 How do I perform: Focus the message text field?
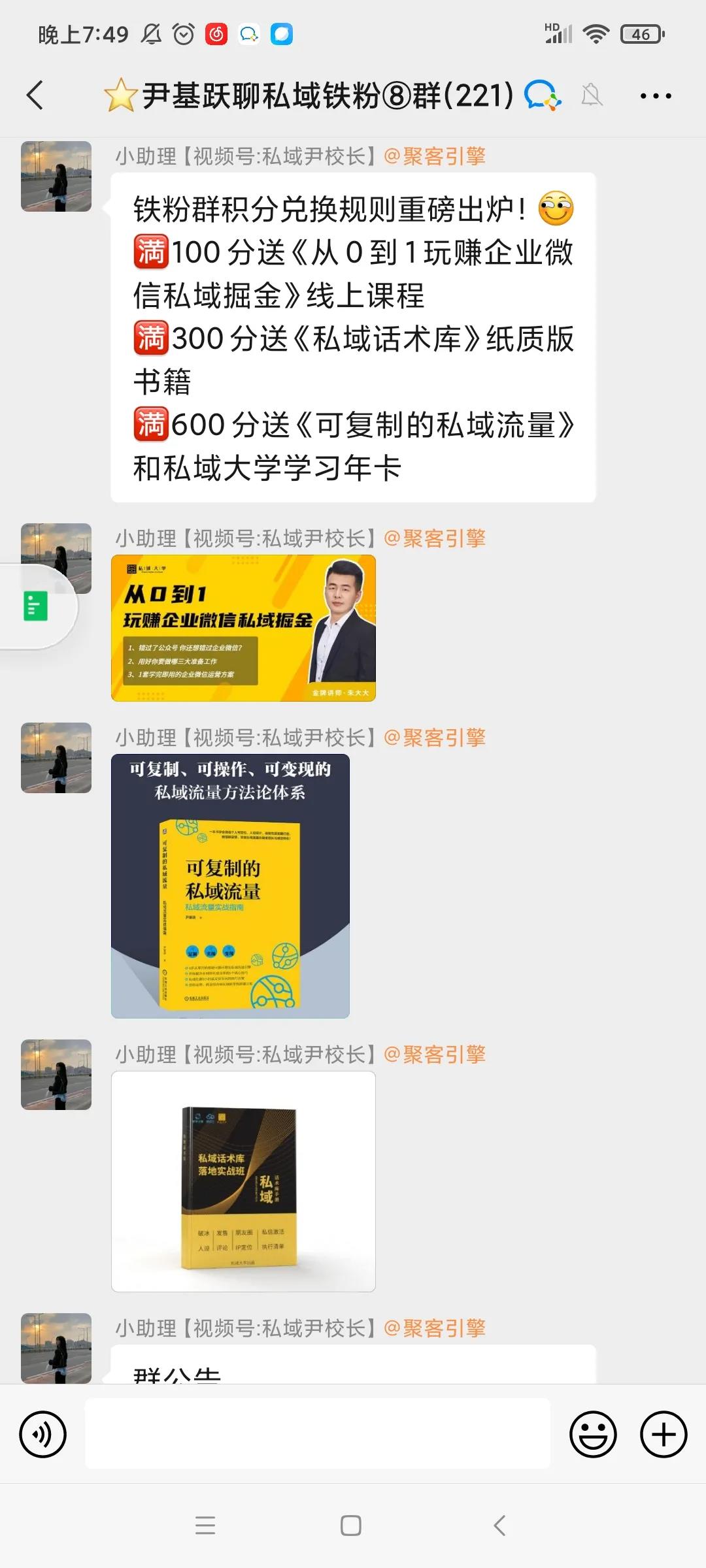point(318,1434)
